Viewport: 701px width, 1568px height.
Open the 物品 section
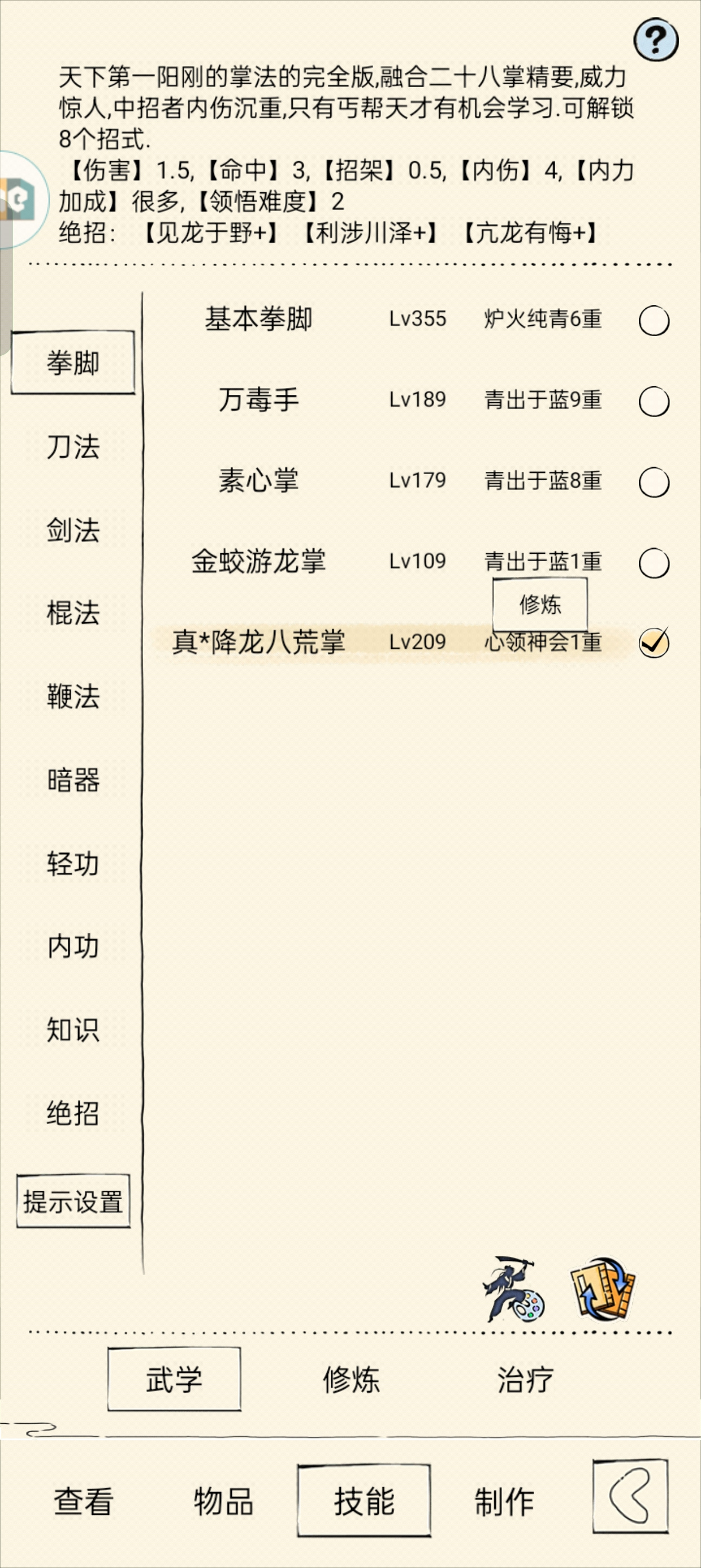(x=223, y=1501)
